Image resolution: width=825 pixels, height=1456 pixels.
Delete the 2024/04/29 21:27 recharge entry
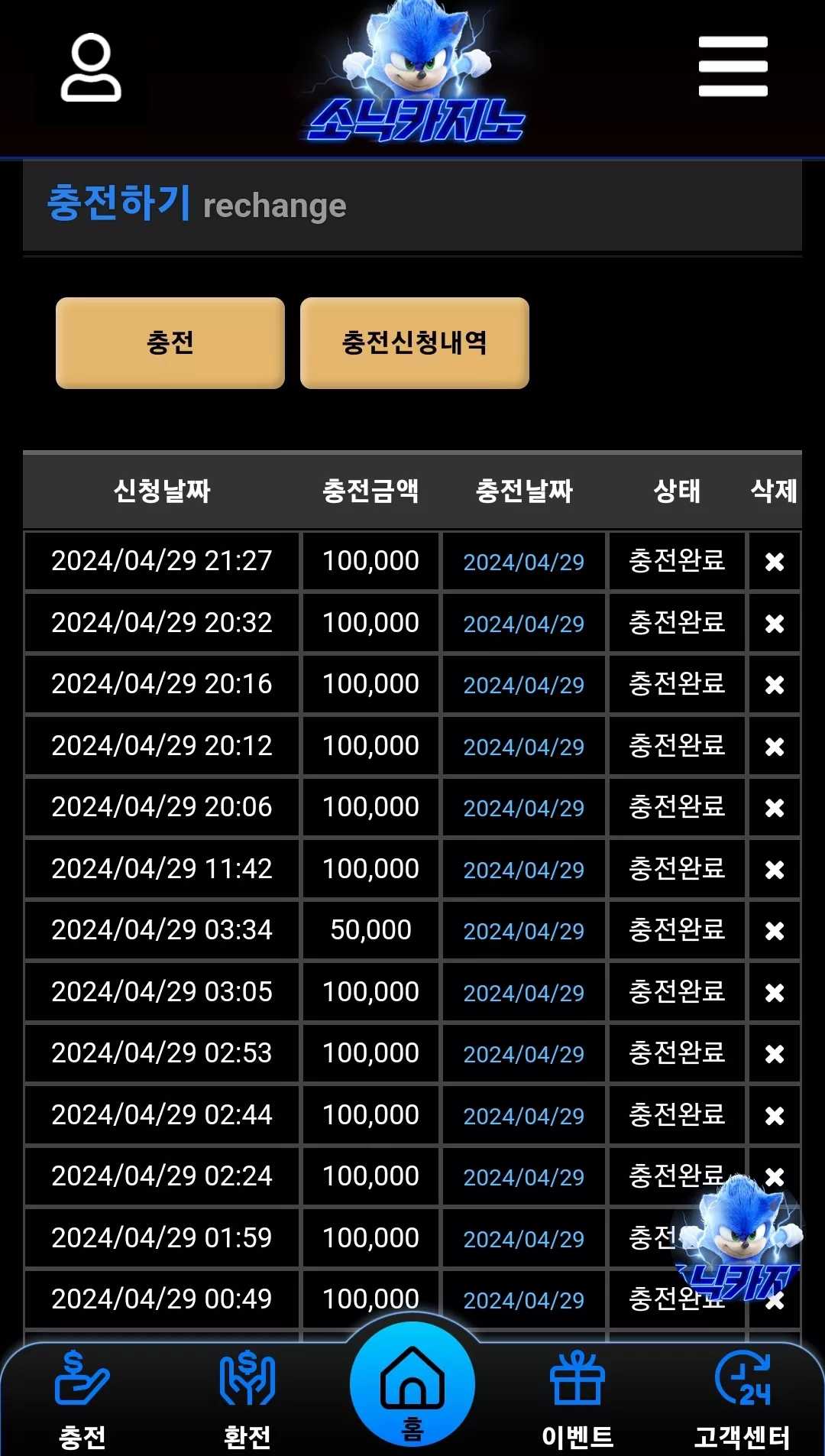pyautogui.click(x=775, y=562)
